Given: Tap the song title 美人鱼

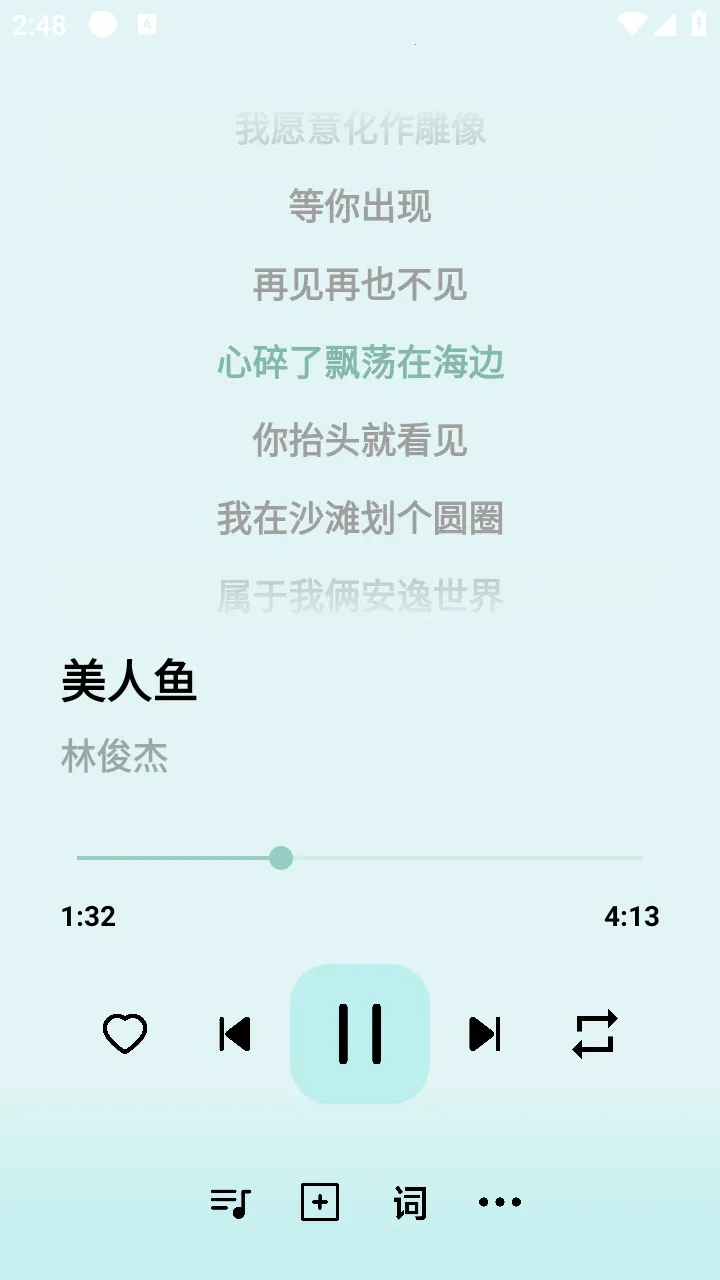Looking at the screenshot, I should coord(131,683).
